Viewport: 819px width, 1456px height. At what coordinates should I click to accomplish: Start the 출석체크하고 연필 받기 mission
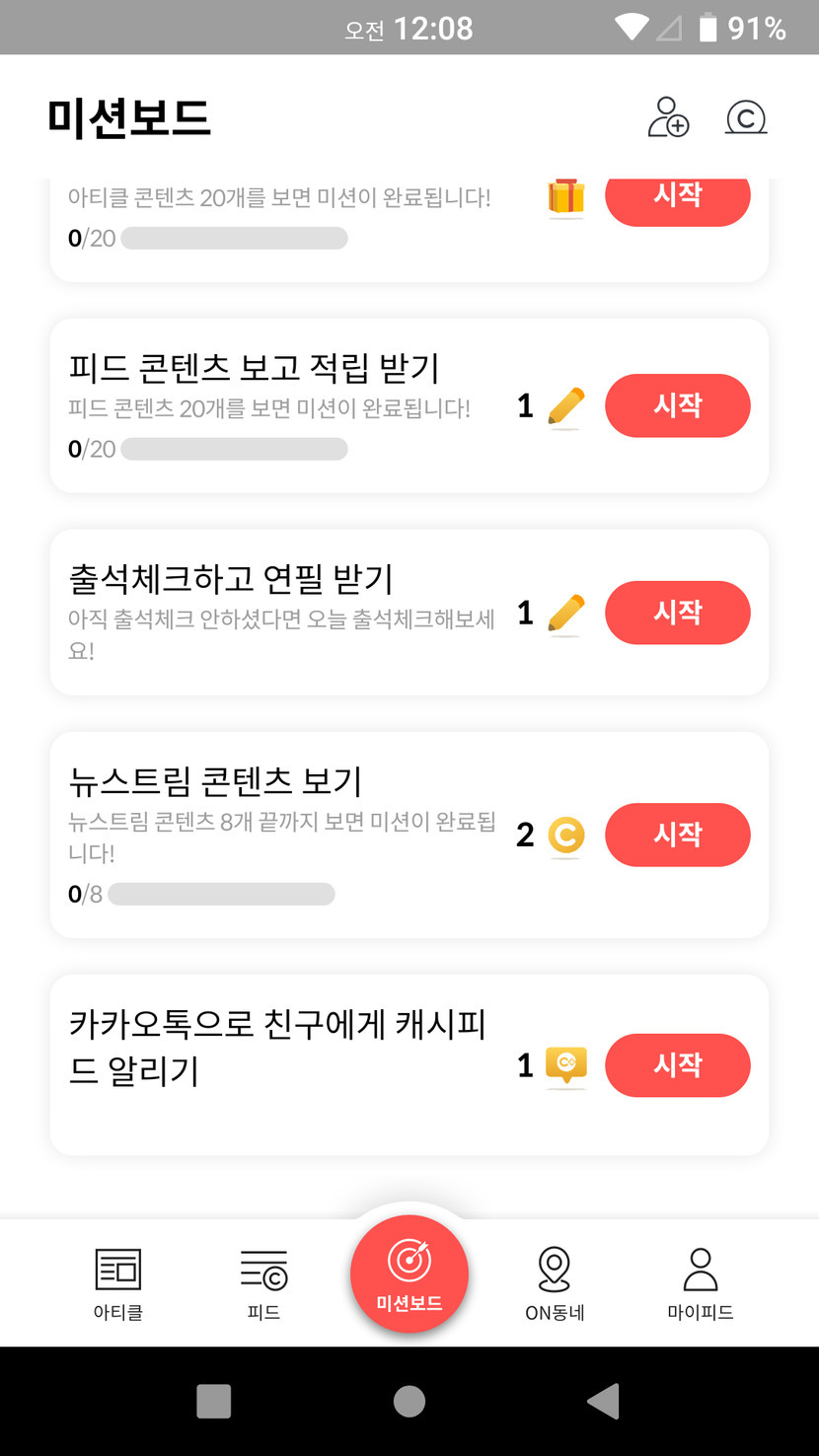(677, 613)
